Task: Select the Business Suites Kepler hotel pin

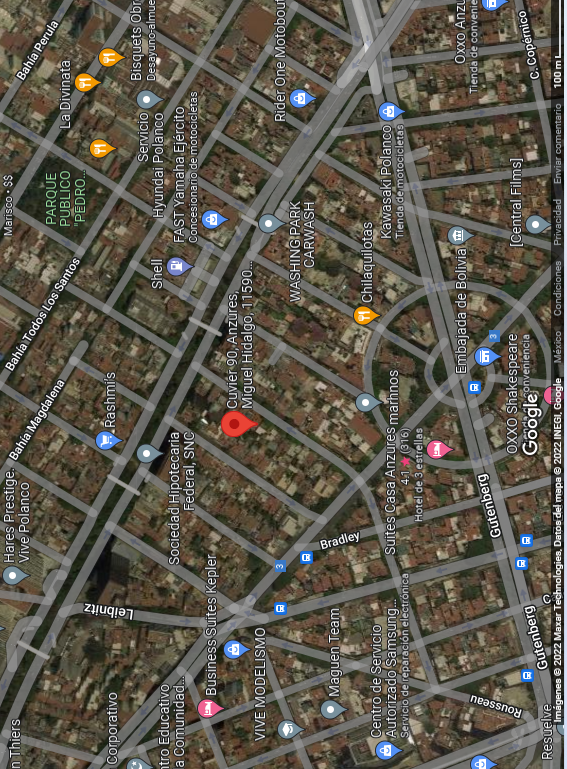Action: click(x=210, y=709)
